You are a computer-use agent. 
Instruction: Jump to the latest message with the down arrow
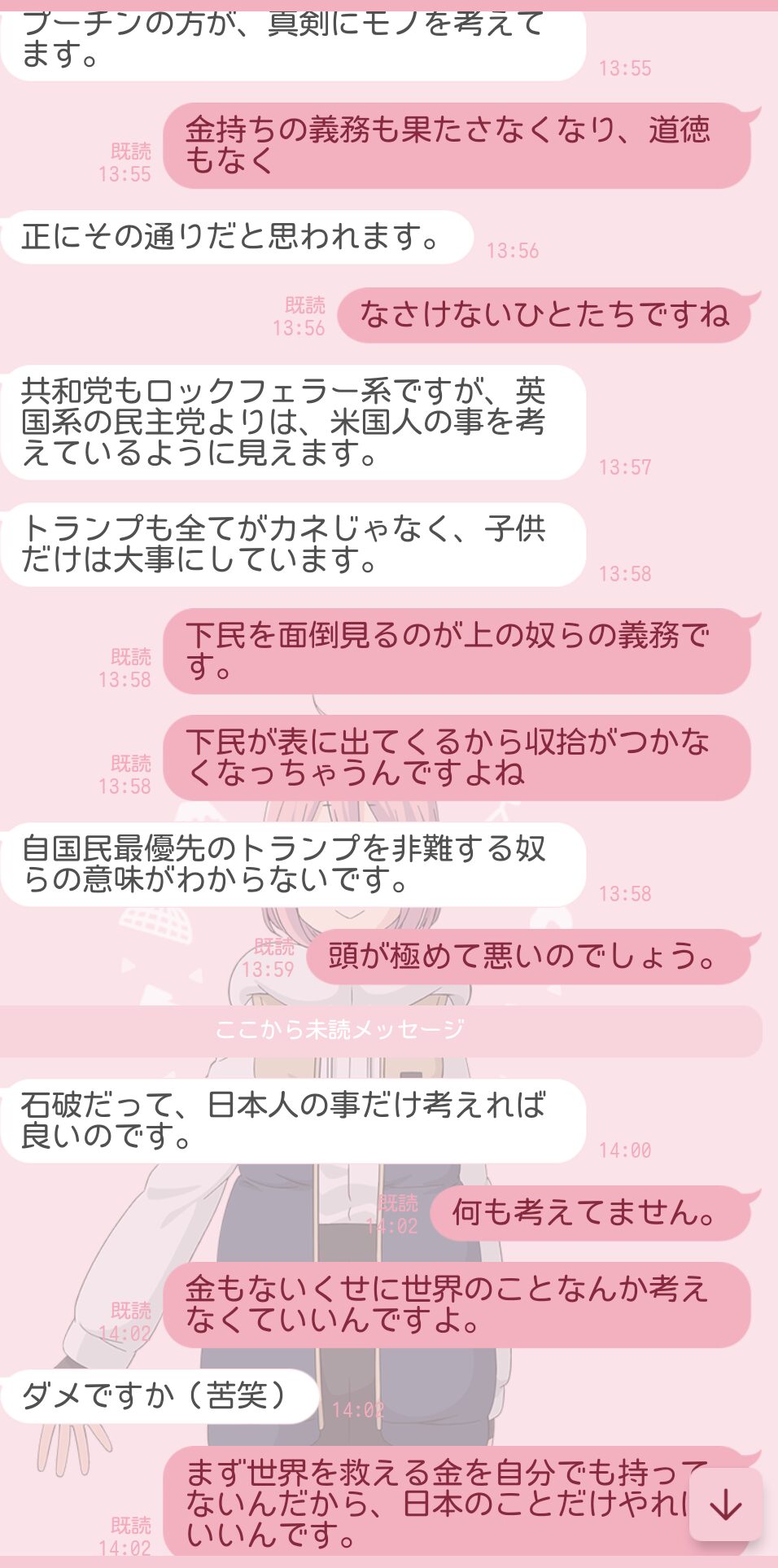pos(725,1505)
